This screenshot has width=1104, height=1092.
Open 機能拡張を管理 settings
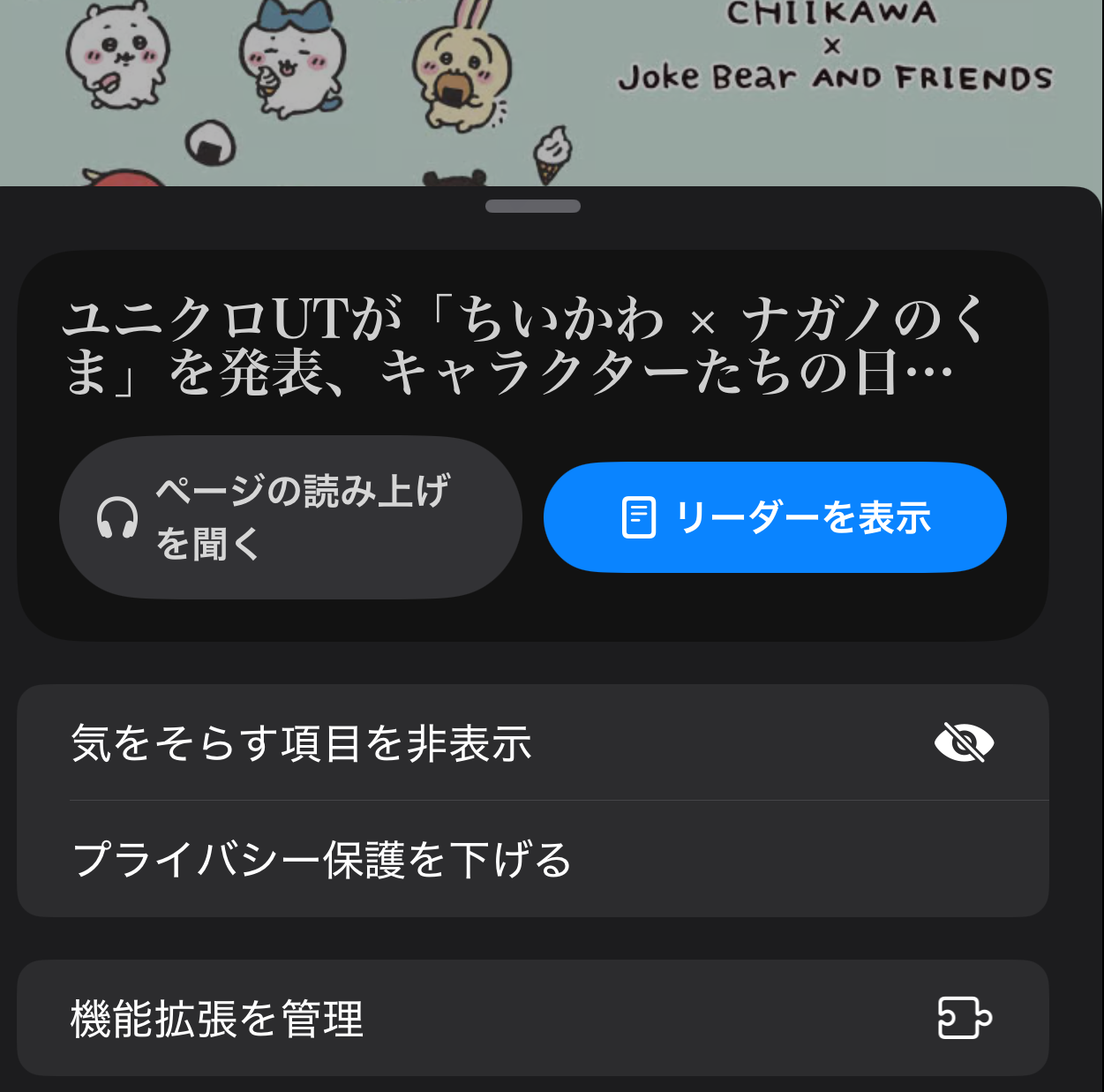tap(532, 1018)
